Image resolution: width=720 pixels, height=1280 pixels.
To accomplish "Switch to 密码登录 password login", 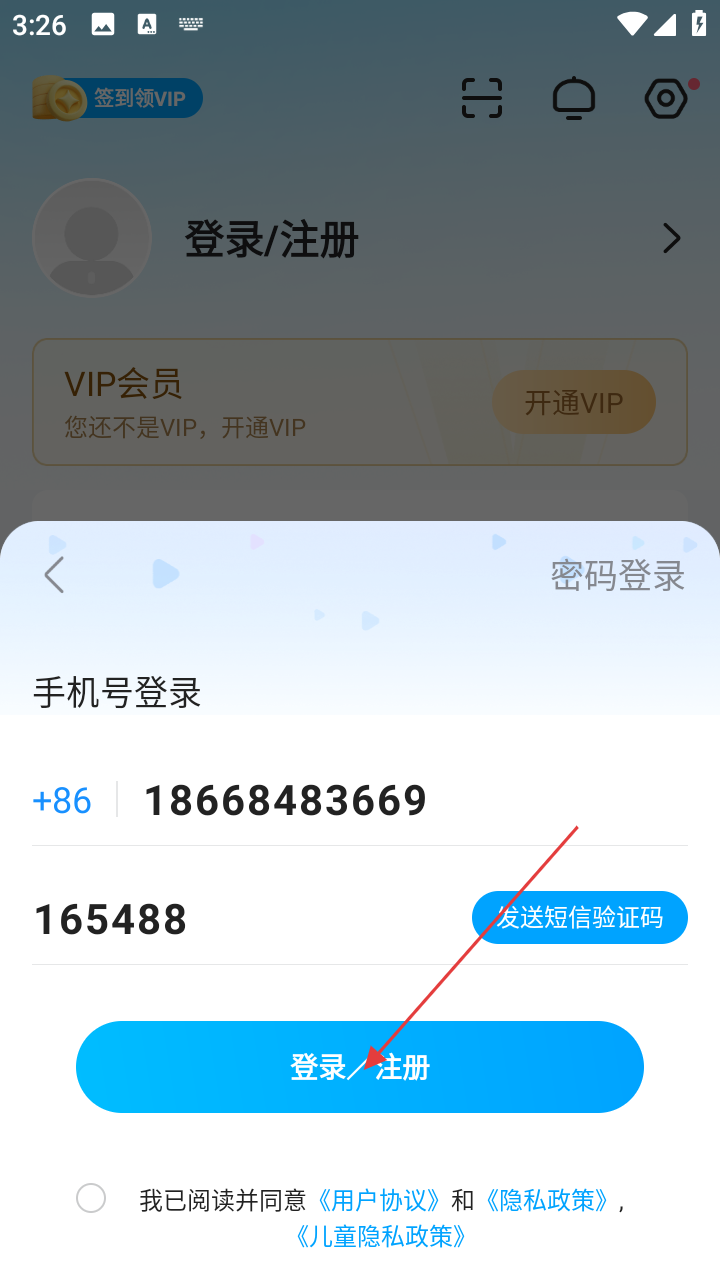I will [617, 576].
